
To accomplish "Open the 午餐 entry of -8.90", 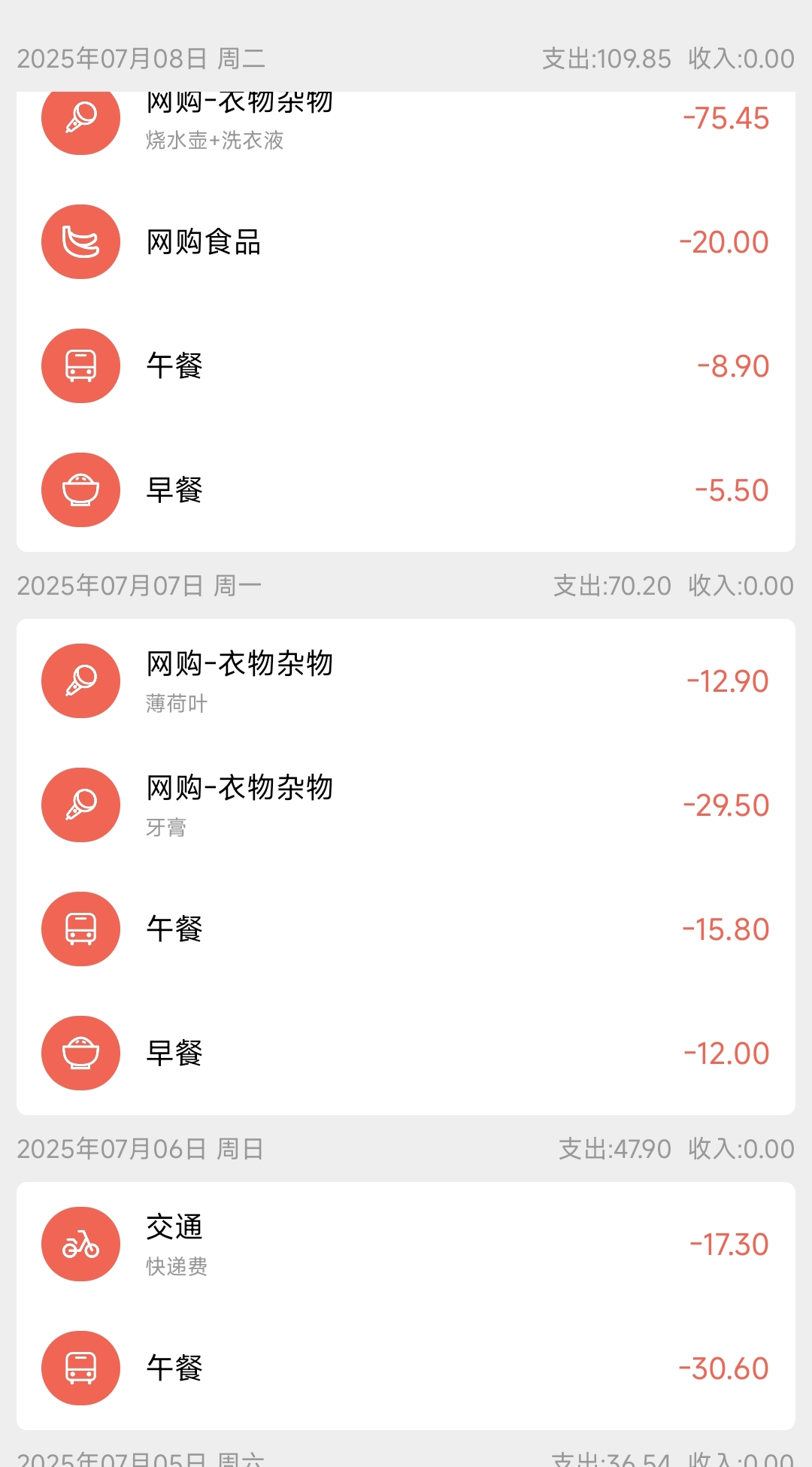I will click(406, 365).
